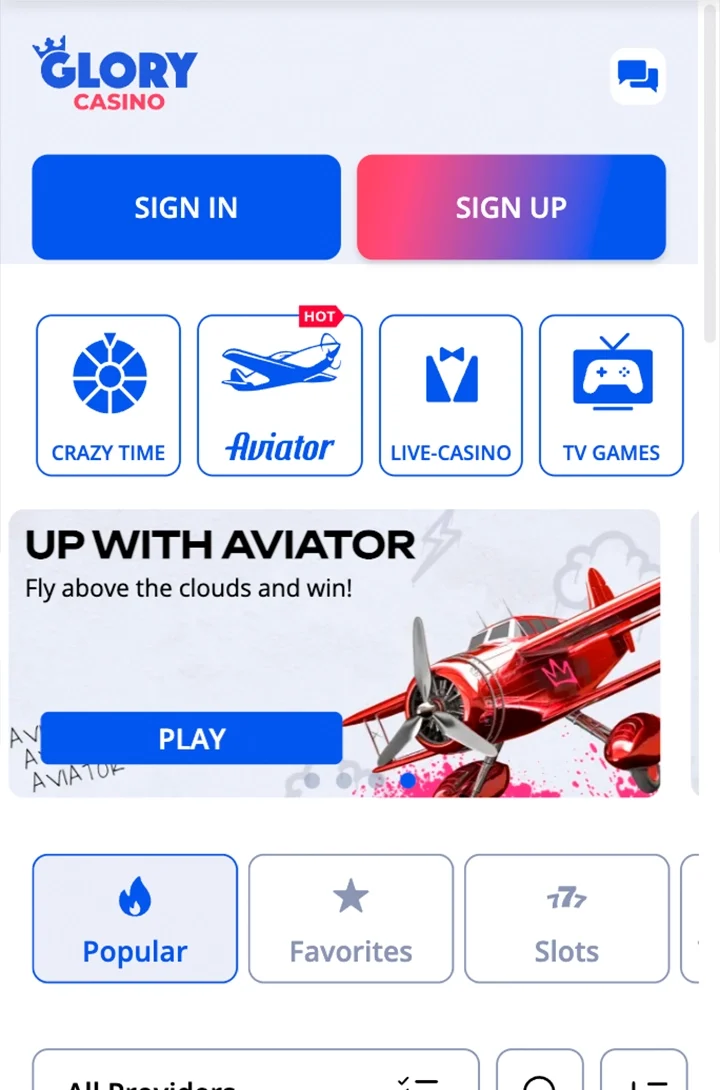
Task: Open the Crazy Time game tile
Action: [109, 395]
